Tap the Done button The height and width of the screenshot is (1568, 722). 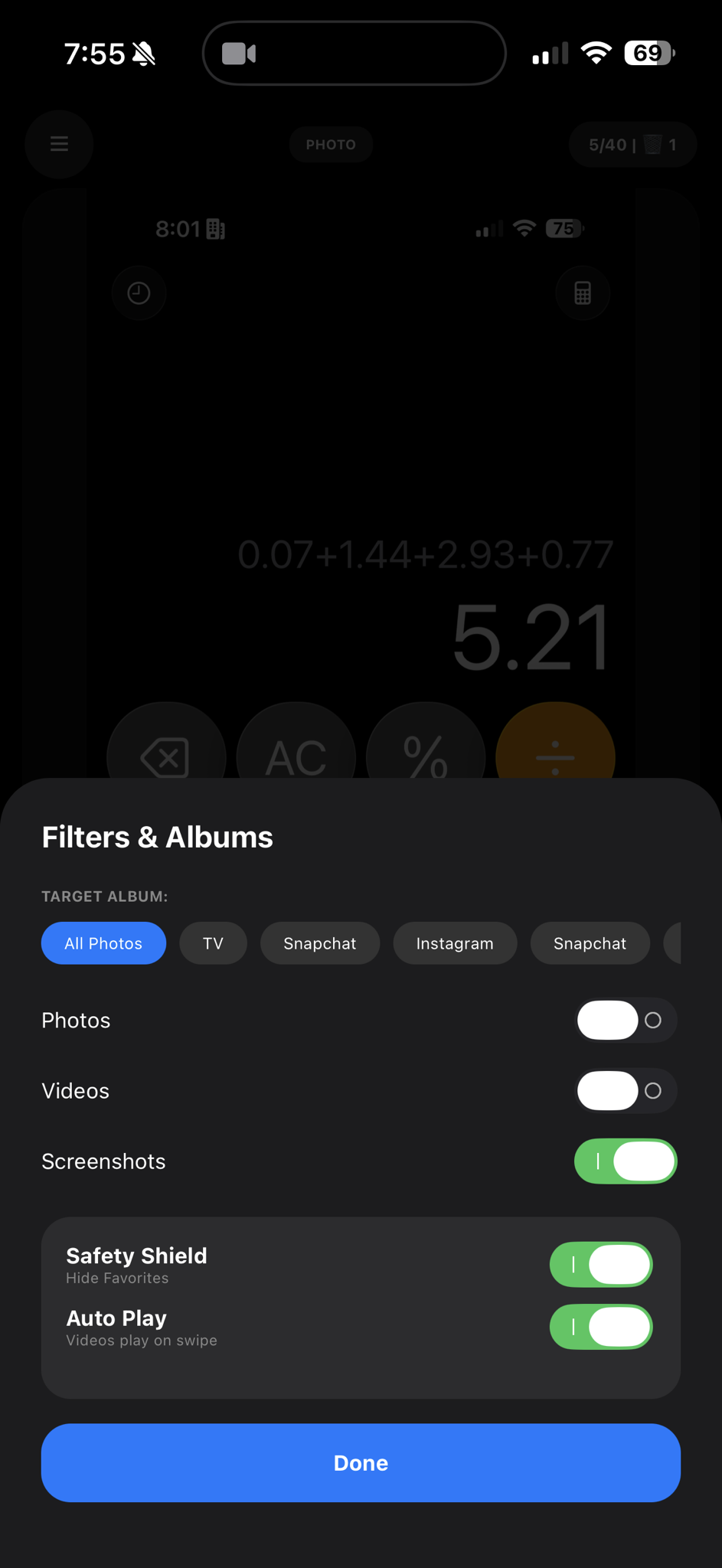(x=361, y=1462)
